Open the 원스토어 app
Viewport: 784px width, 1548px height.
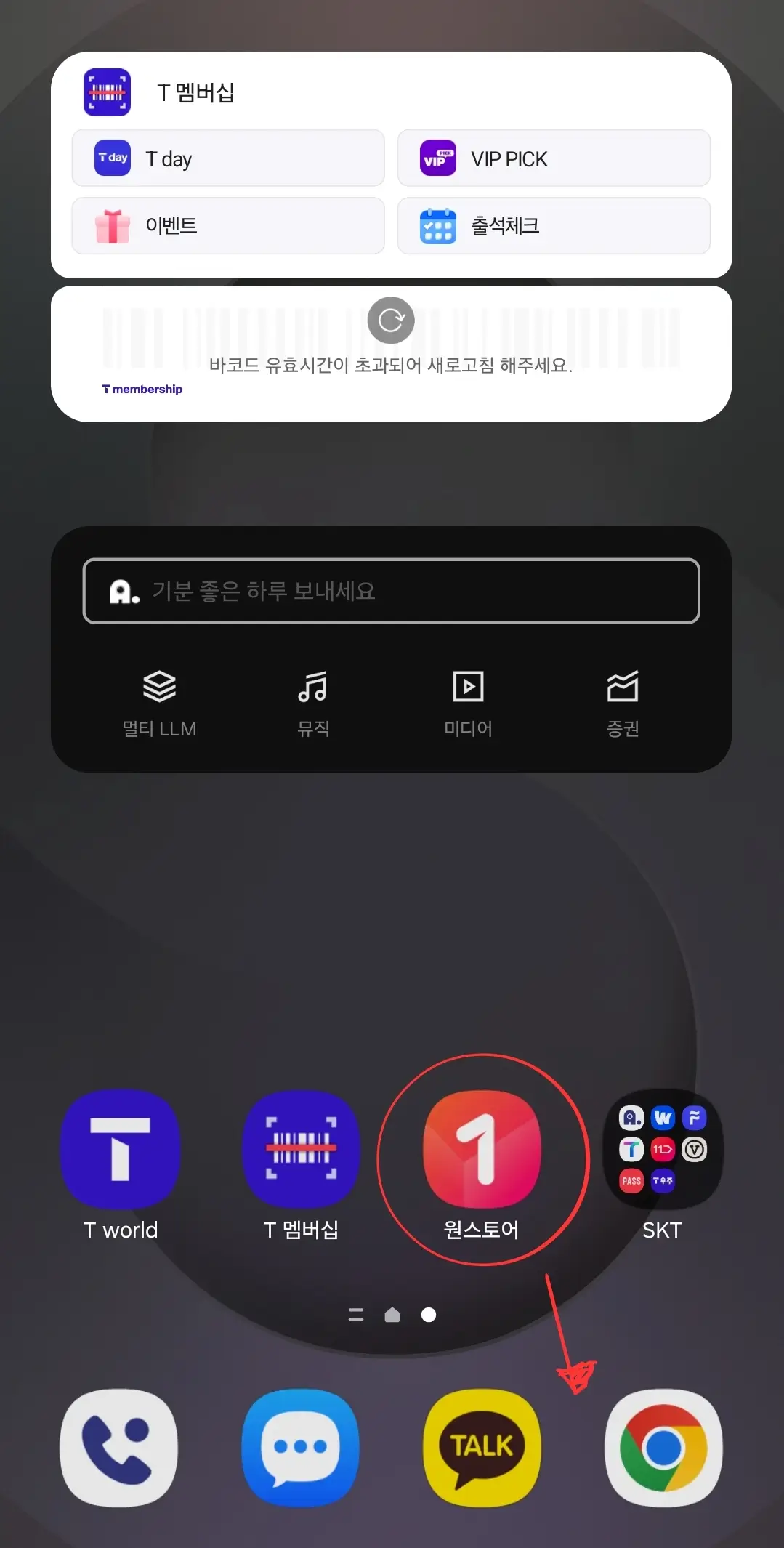coord(481,1150)
